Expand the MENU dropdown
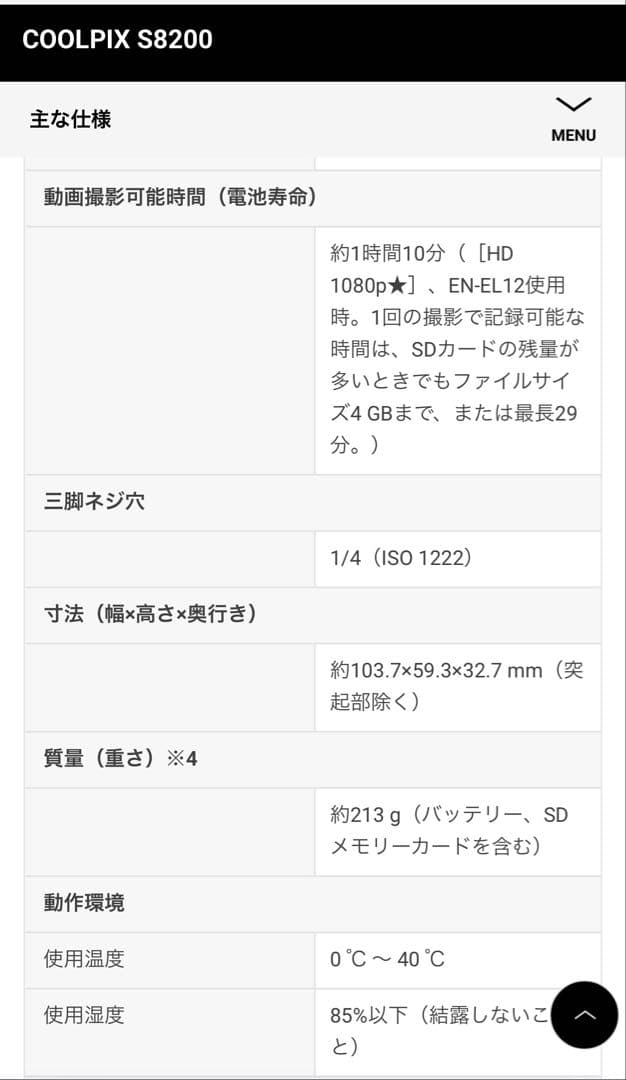Viewport: 626px width, 1080px height. pos(573,119)
